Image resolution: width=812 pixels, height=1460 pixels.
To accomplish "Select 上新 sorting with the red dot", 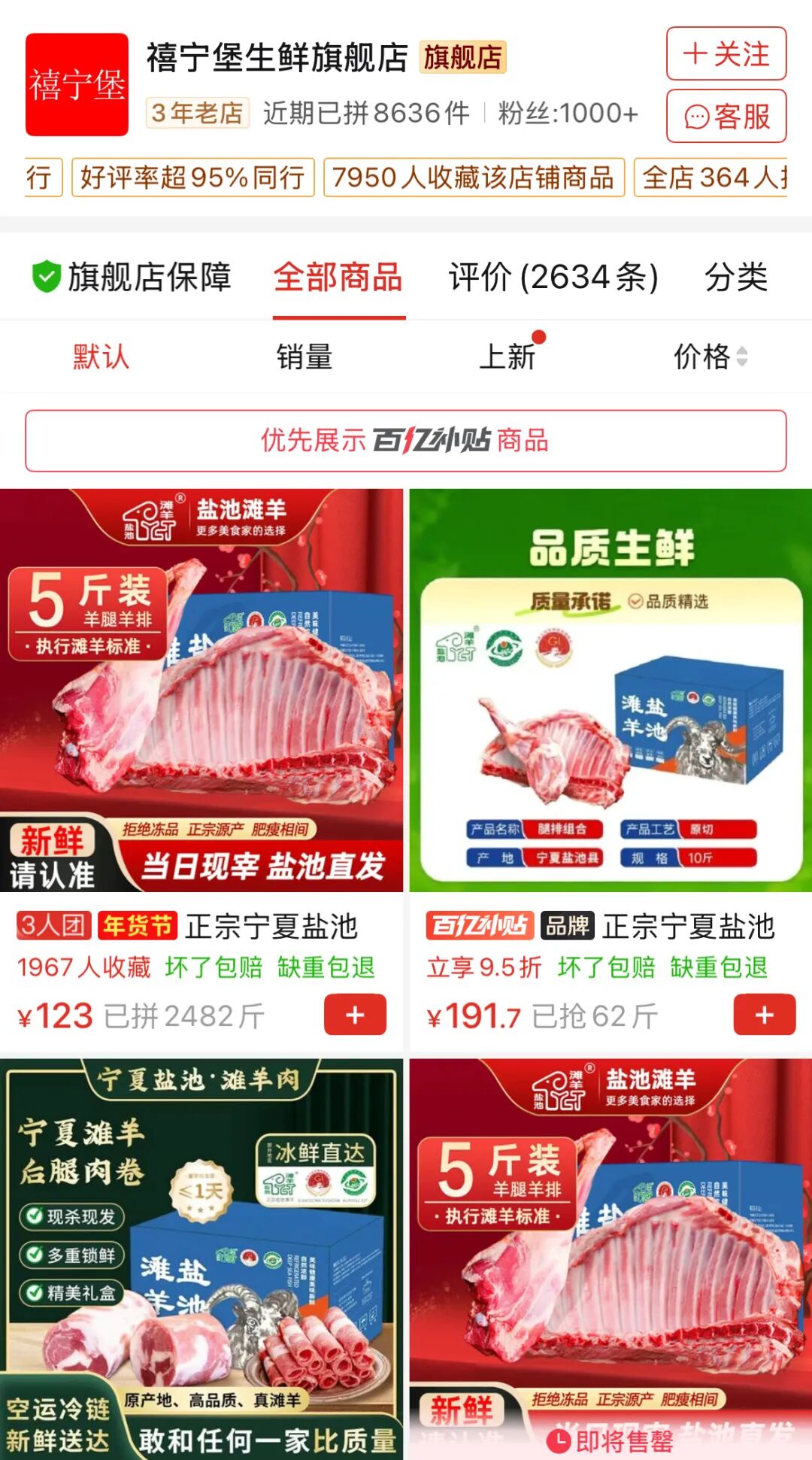I will 509,359.
